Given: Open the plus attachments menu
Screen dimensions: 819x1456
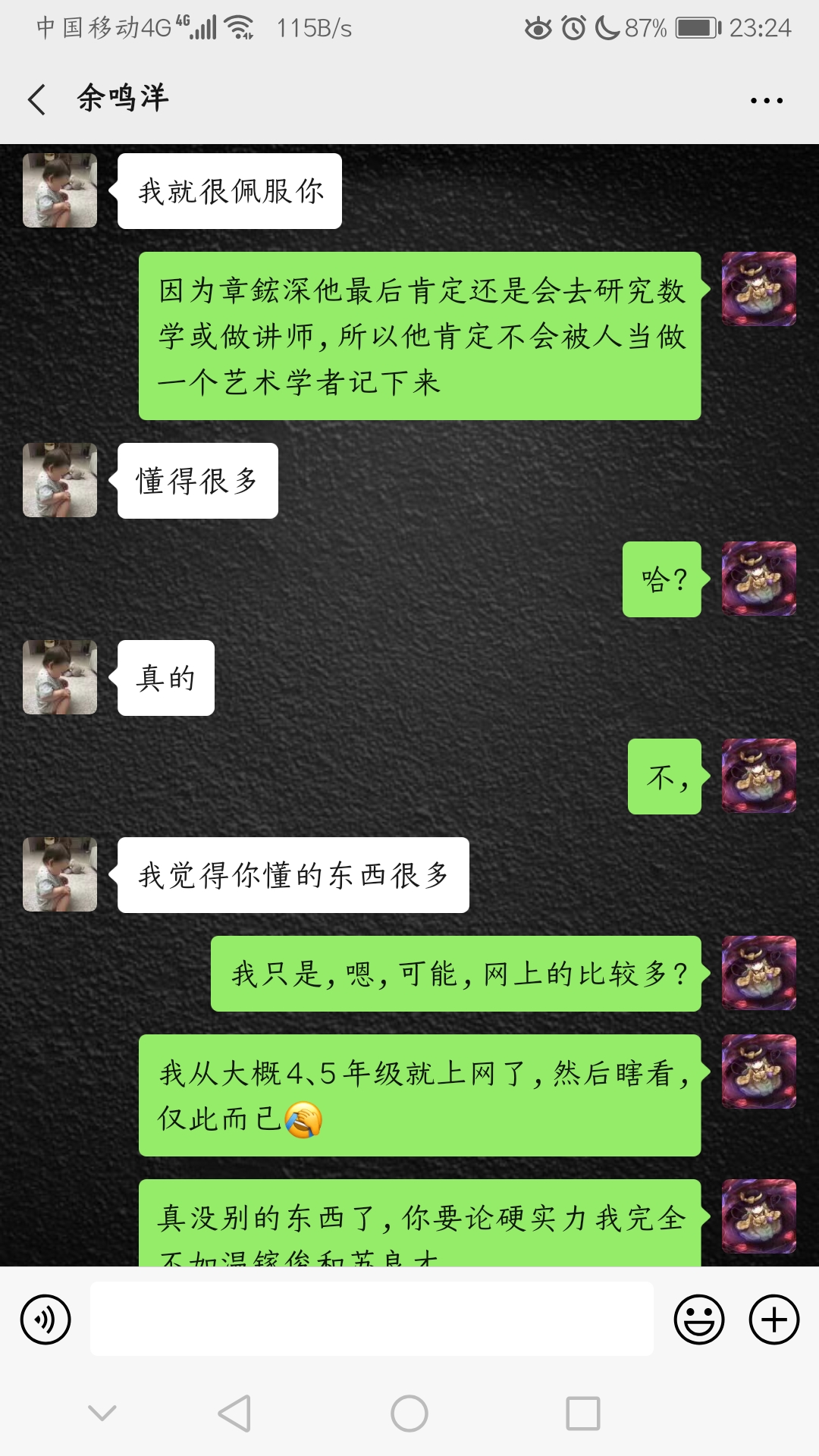Looking at the screenshot, I should click(773, 1319).
